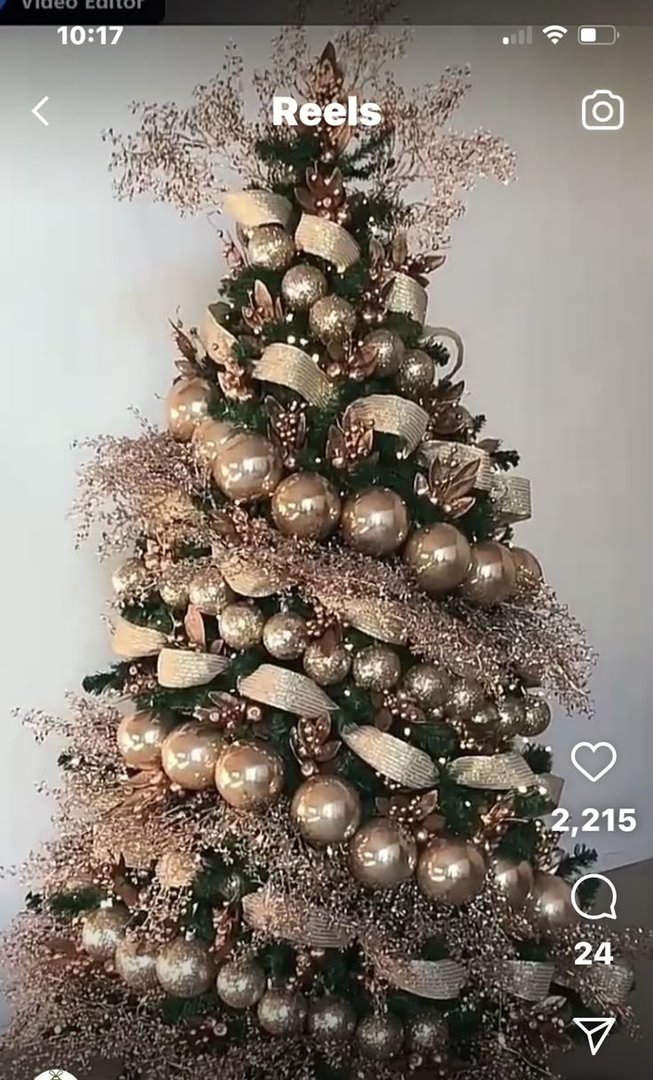
Task: Share this reel via send icon
Action: click(x=594, y=1035)
